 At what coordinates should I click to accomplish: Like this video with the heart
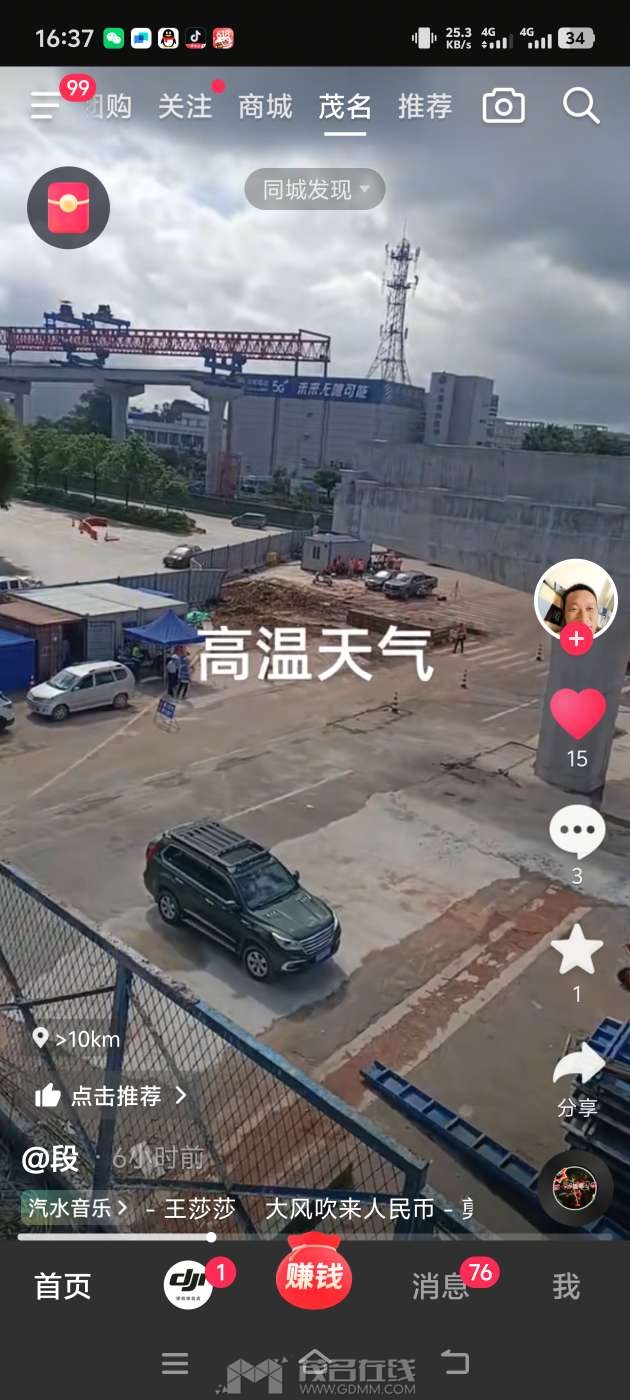click(577, 714)
